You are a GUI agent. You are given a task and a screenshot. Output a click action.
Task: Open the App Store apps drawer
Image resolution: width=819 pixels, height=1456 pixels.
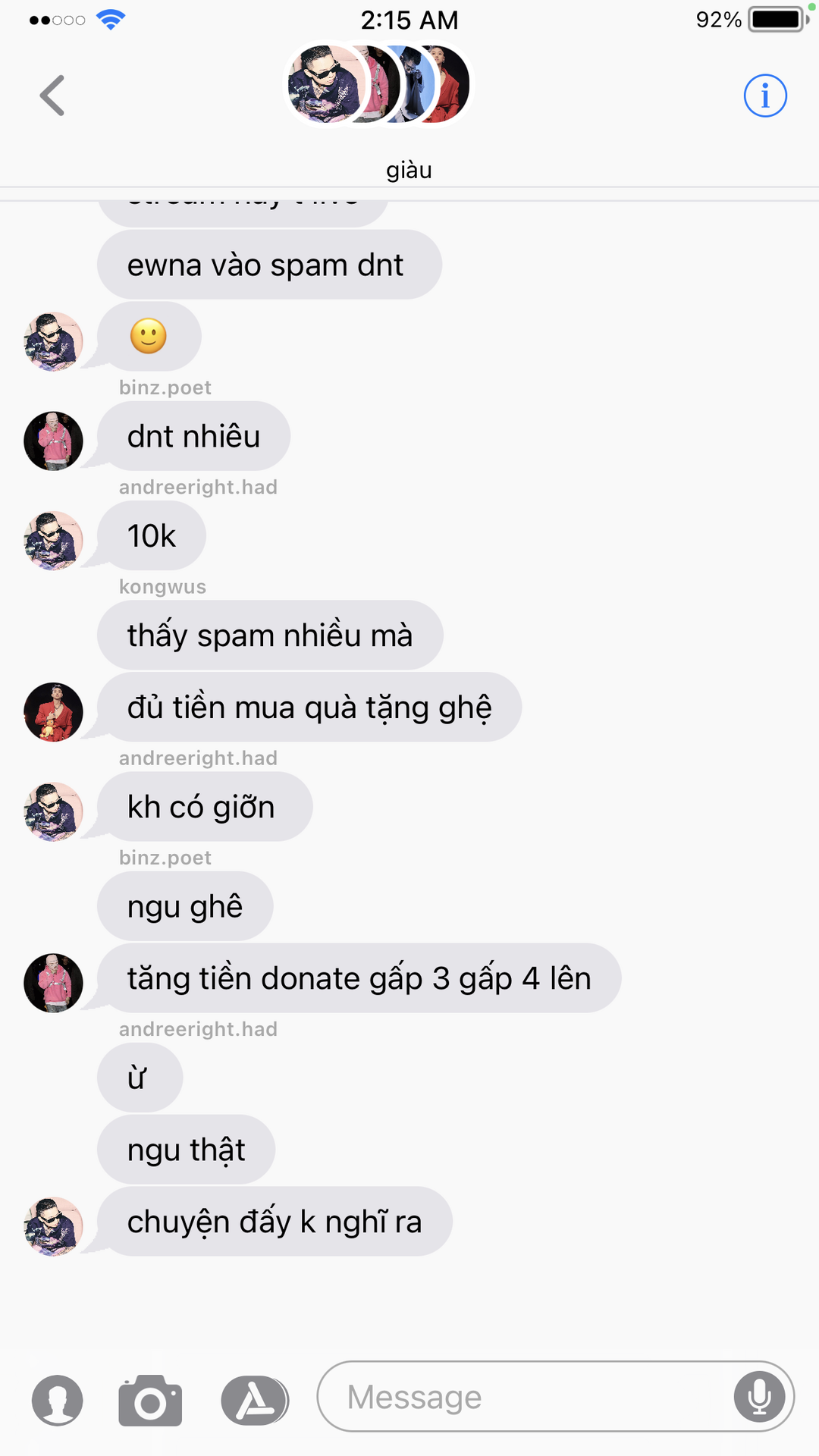[x=255, y=1400]
